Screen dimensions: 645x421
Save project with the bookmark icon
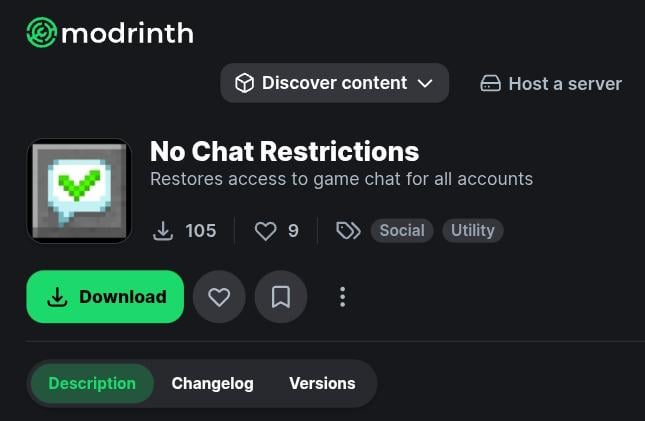[281, 297]
